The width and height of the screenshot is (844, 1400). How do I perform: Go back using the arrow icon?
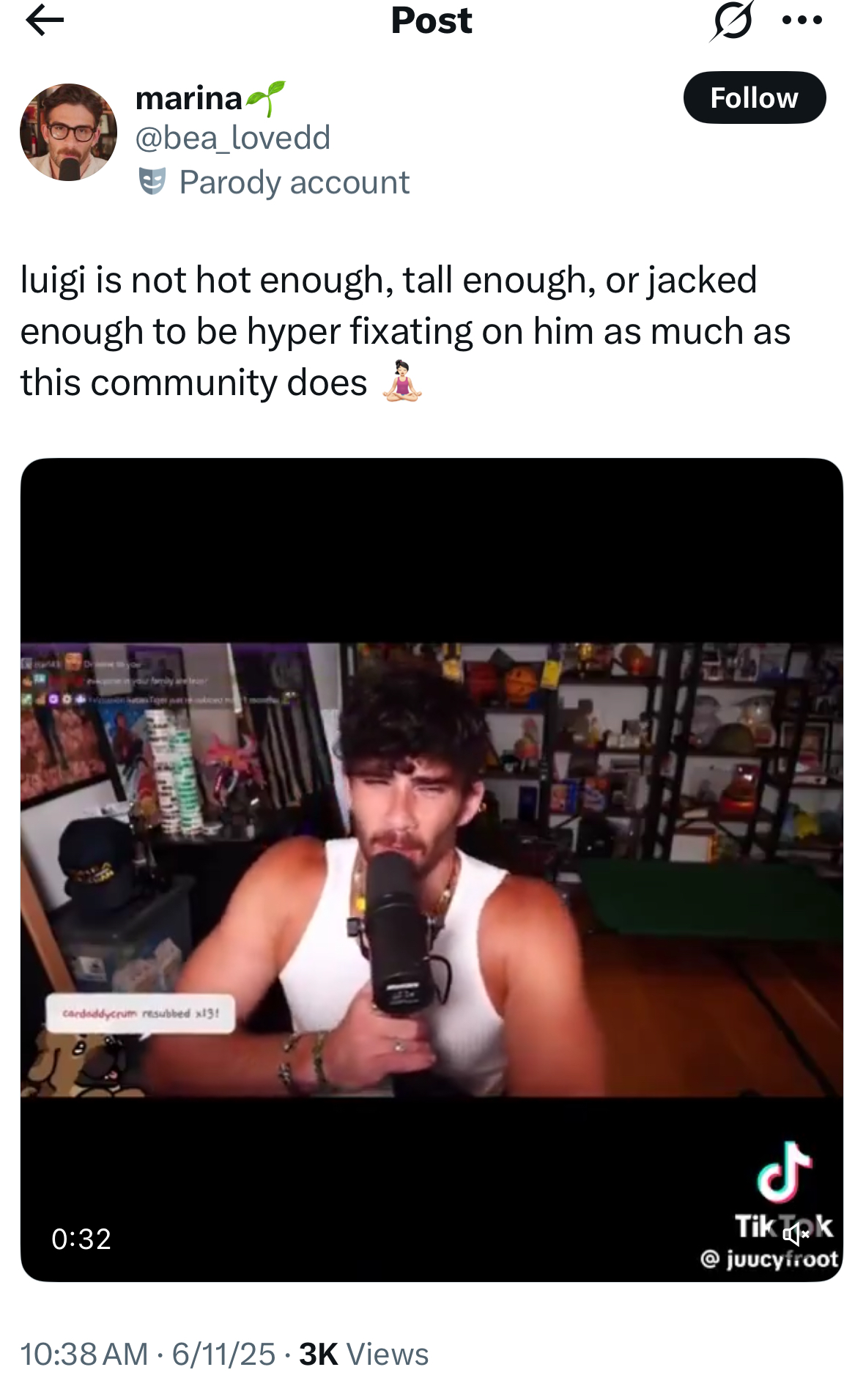click(x=45, y=20)
